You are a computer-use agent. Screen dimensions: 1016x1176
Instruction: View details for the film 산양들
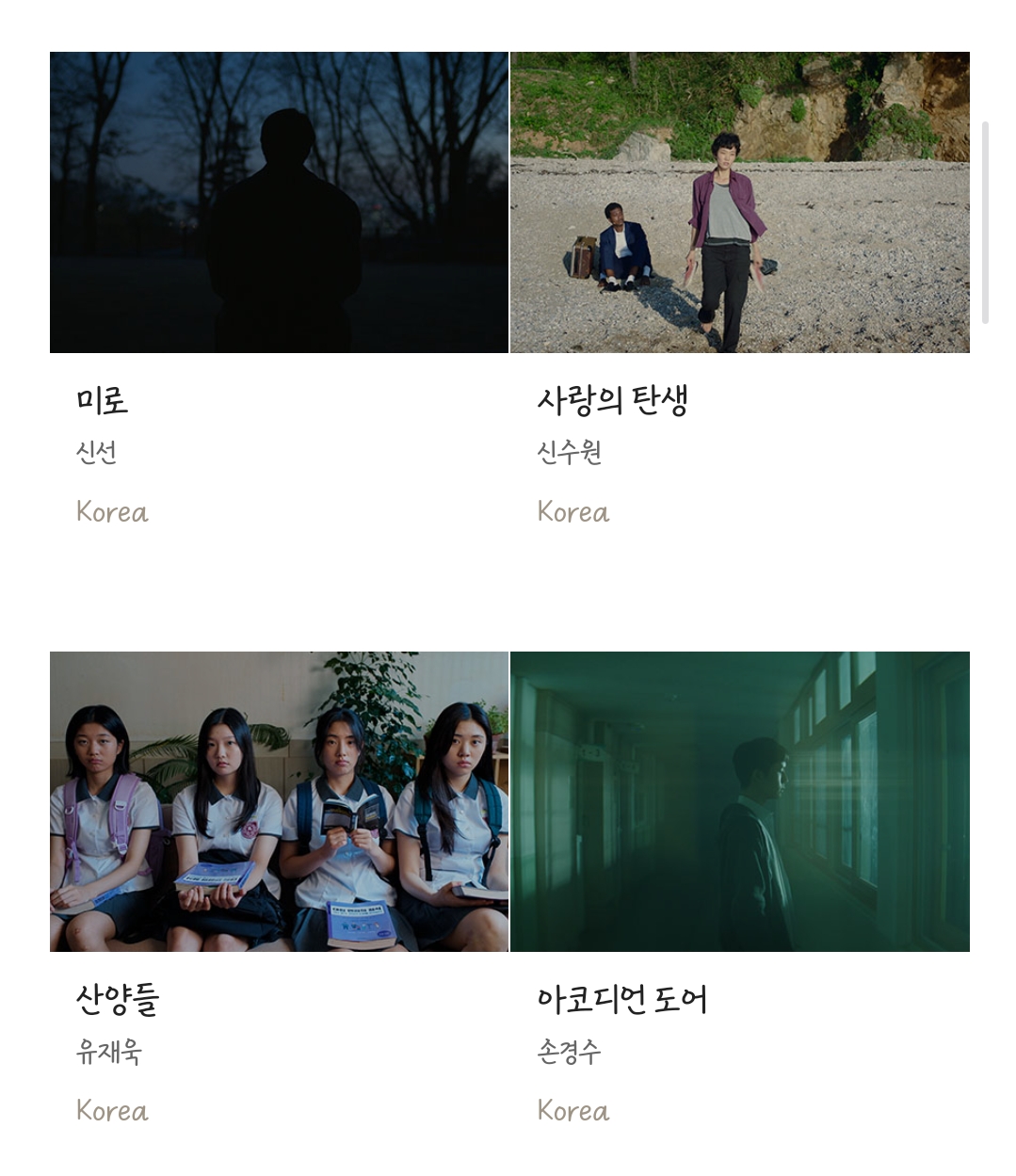(x=279, y=801)
